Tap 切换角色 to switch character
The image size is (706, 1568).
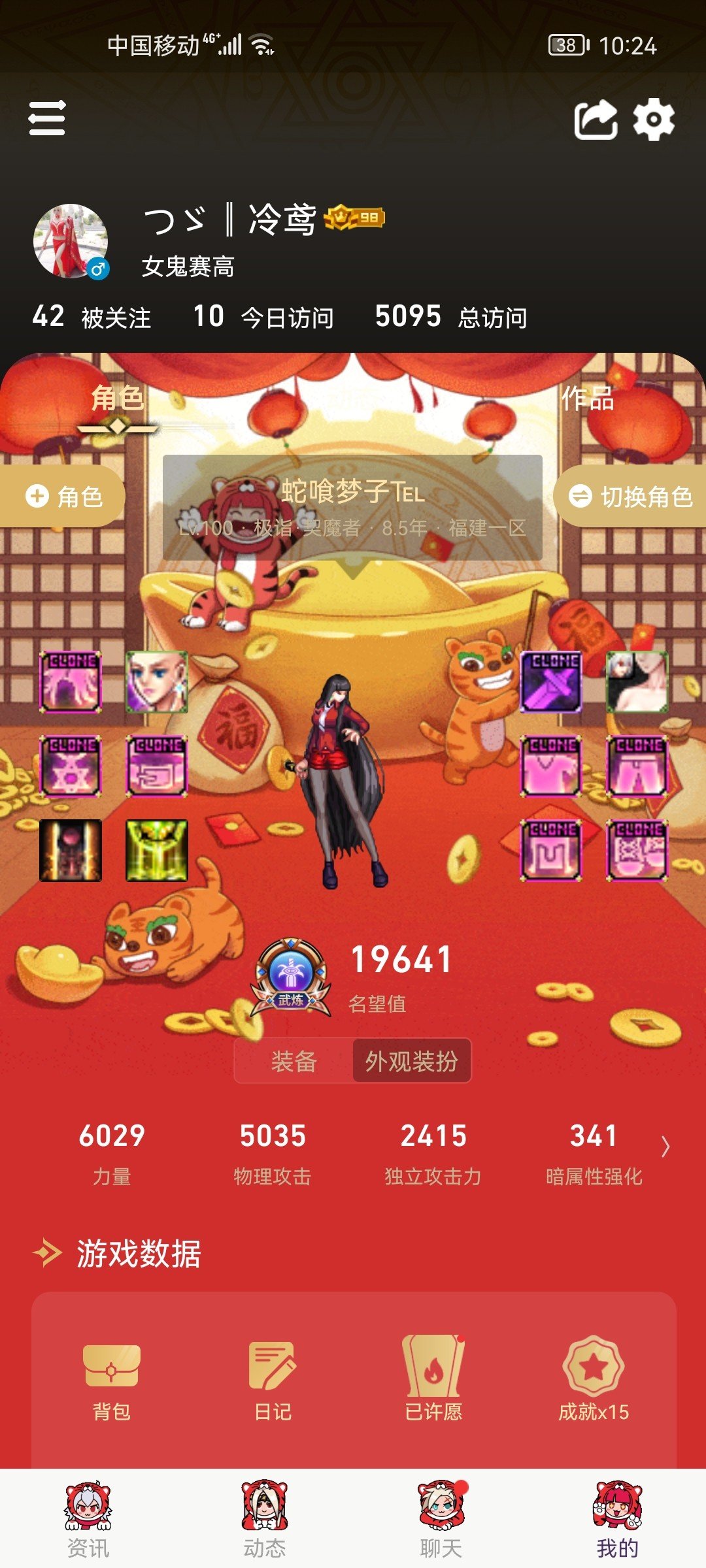click(630, 497)
